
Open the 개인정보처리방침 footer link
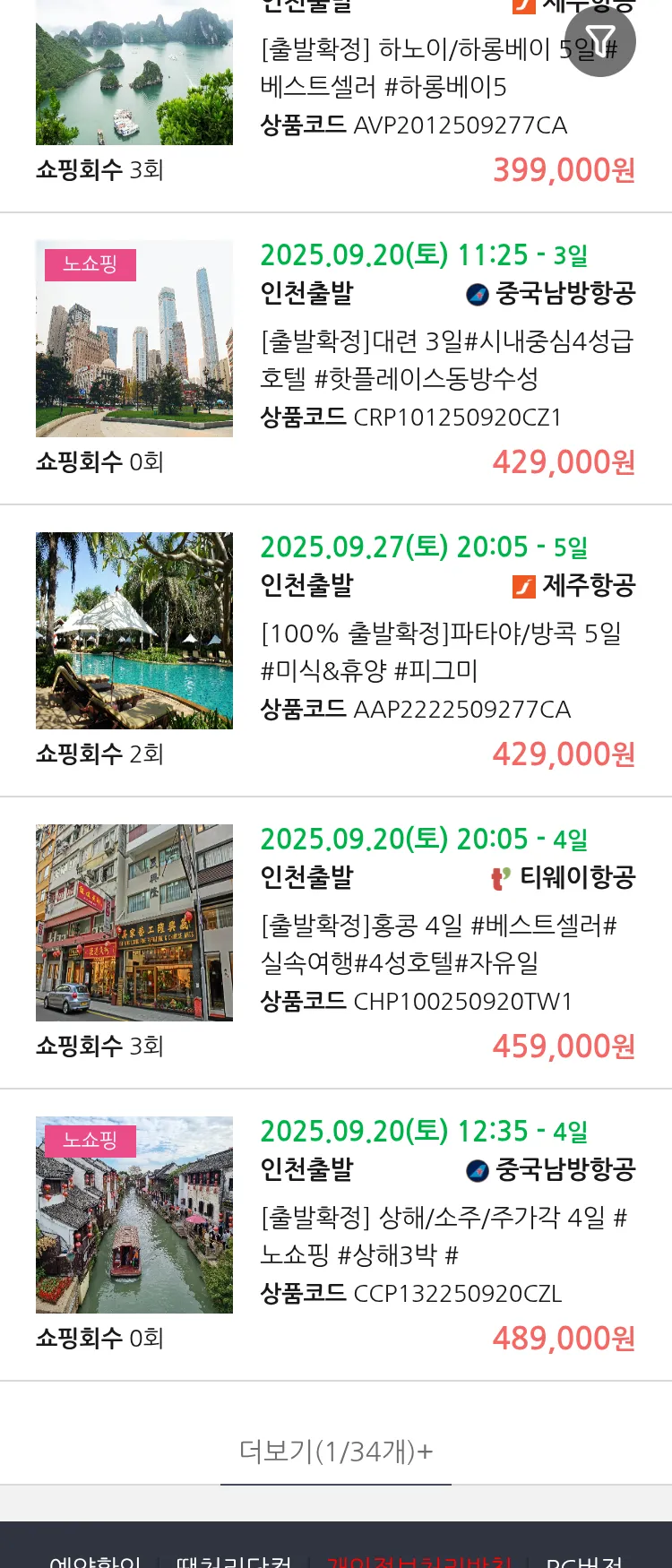[x=419, y=1560]
